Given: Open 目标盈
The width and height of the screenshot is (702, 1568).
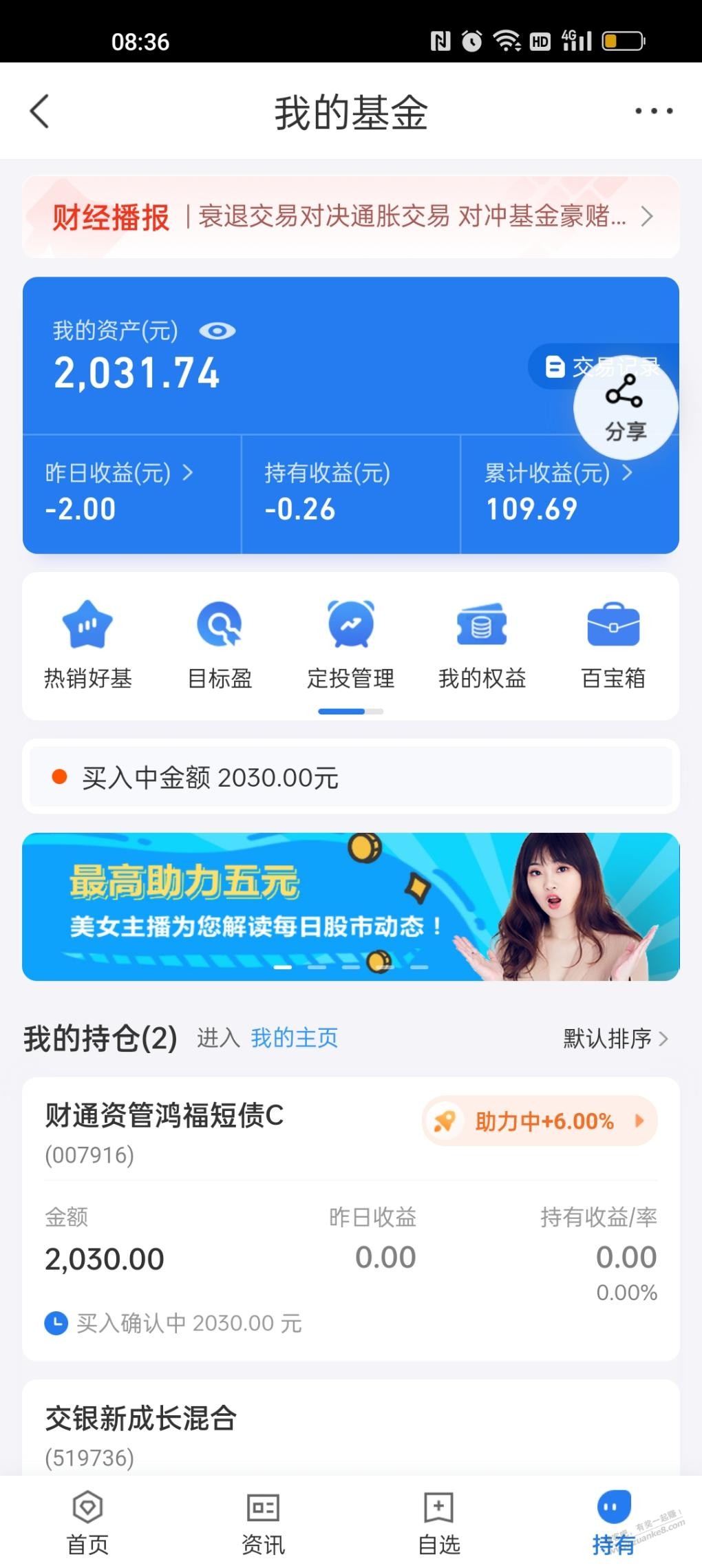Looking at the screenshot, I should [x=220, y=644].
